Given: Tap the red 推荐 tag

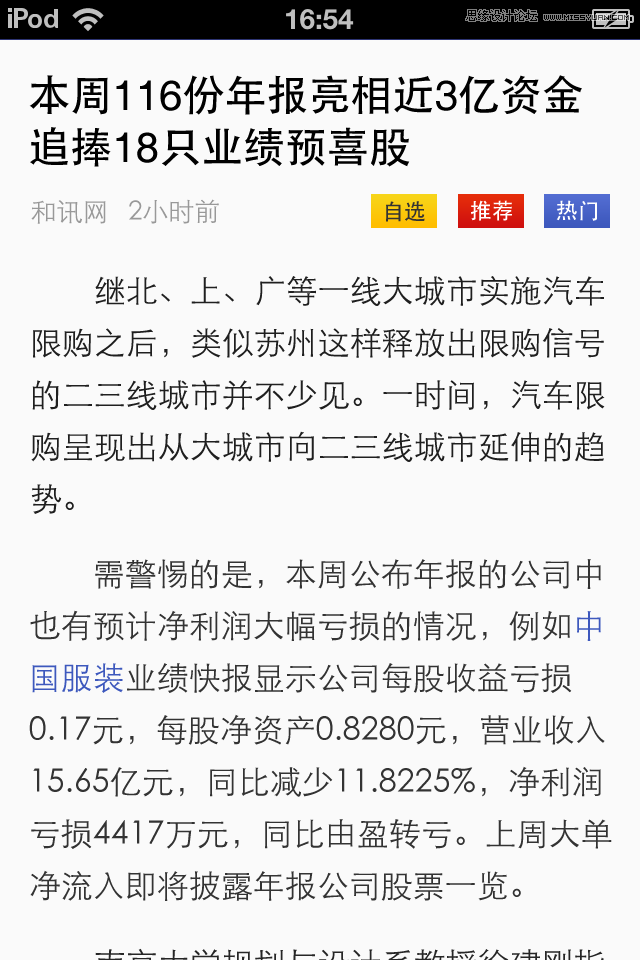Looking at the screenshot, I should point(491,211).
